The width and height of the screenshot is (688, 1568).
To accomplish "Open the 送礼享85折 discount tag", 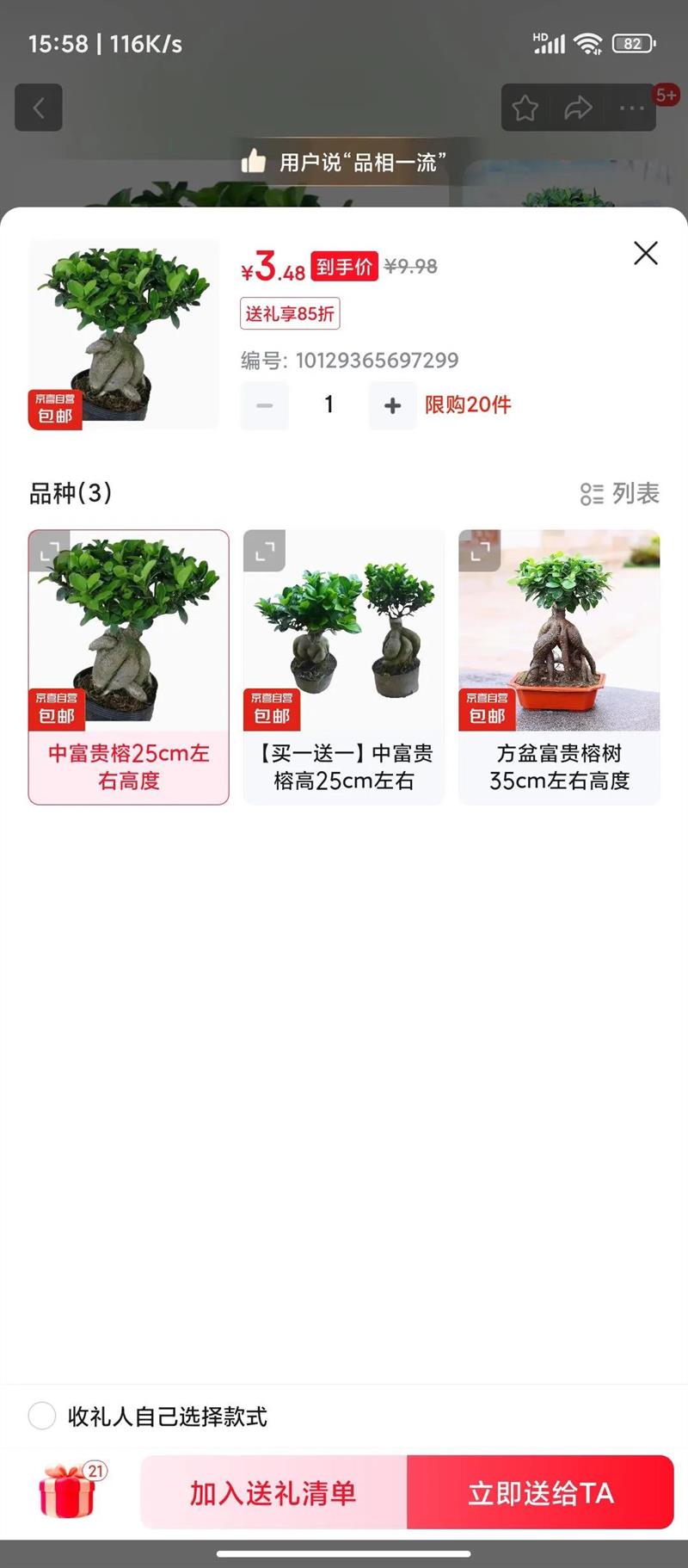I will 290,314.
